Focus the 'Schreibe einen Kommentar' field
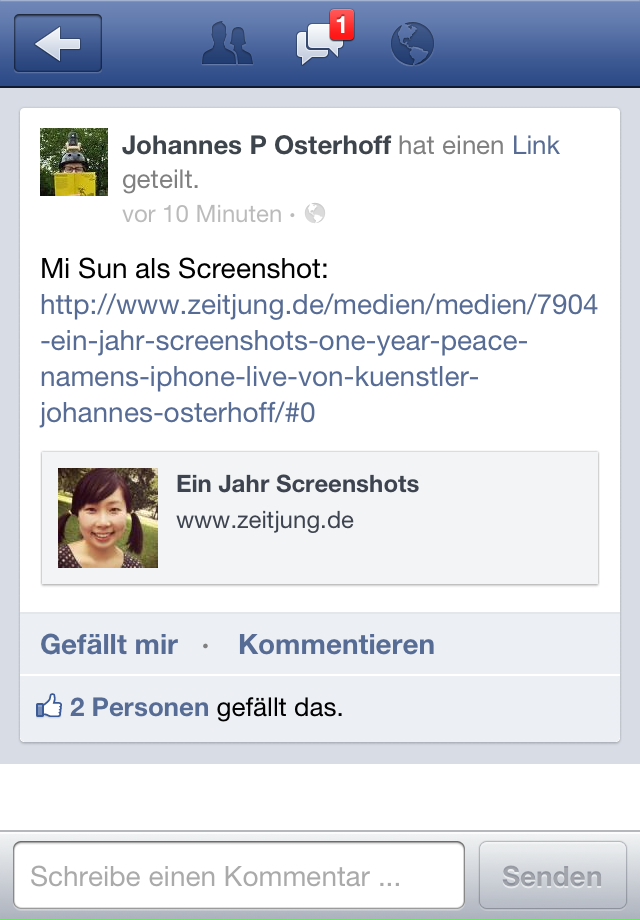 tap(238, 877)
